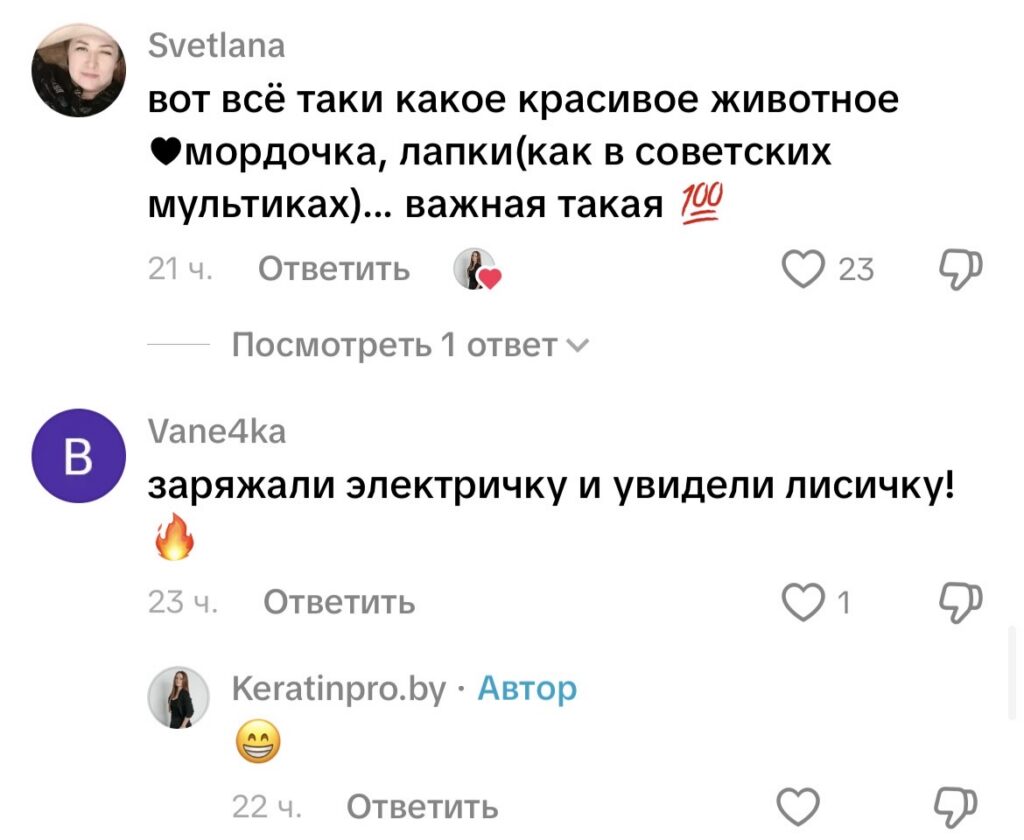Reply to Svetlana's comment
This screenshot has height=840, width=1024.
(x=334, y=269)
